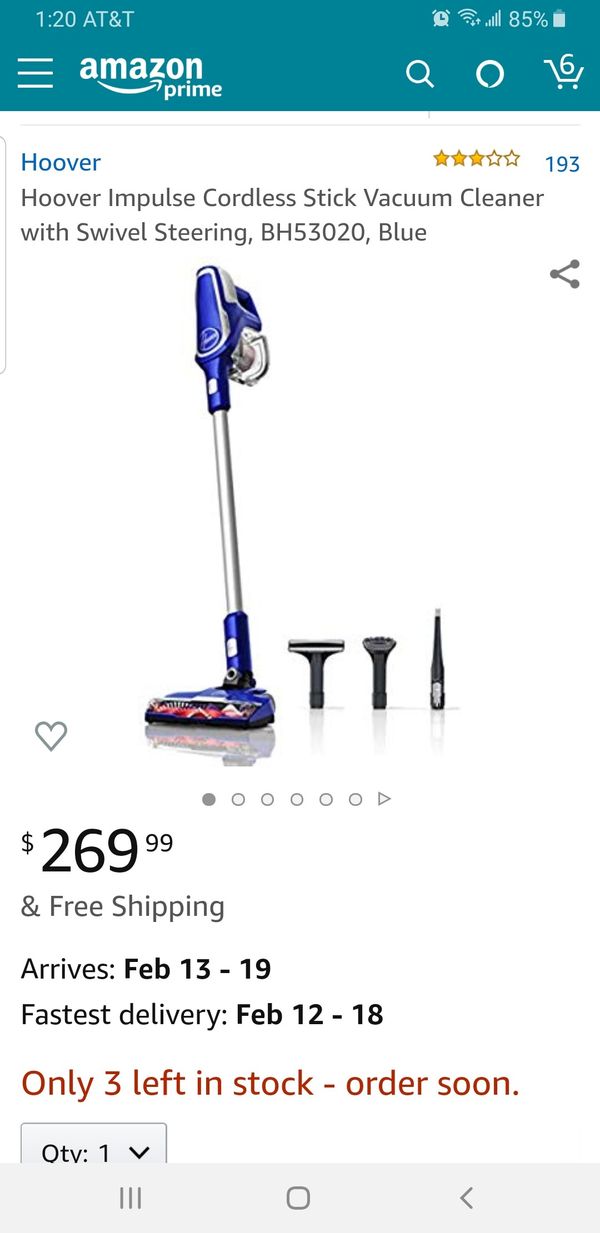This screenshot has height=1233, width=600.
Task: Open search from the top bar
Action: pyautogui.click(x=420, y=74)
